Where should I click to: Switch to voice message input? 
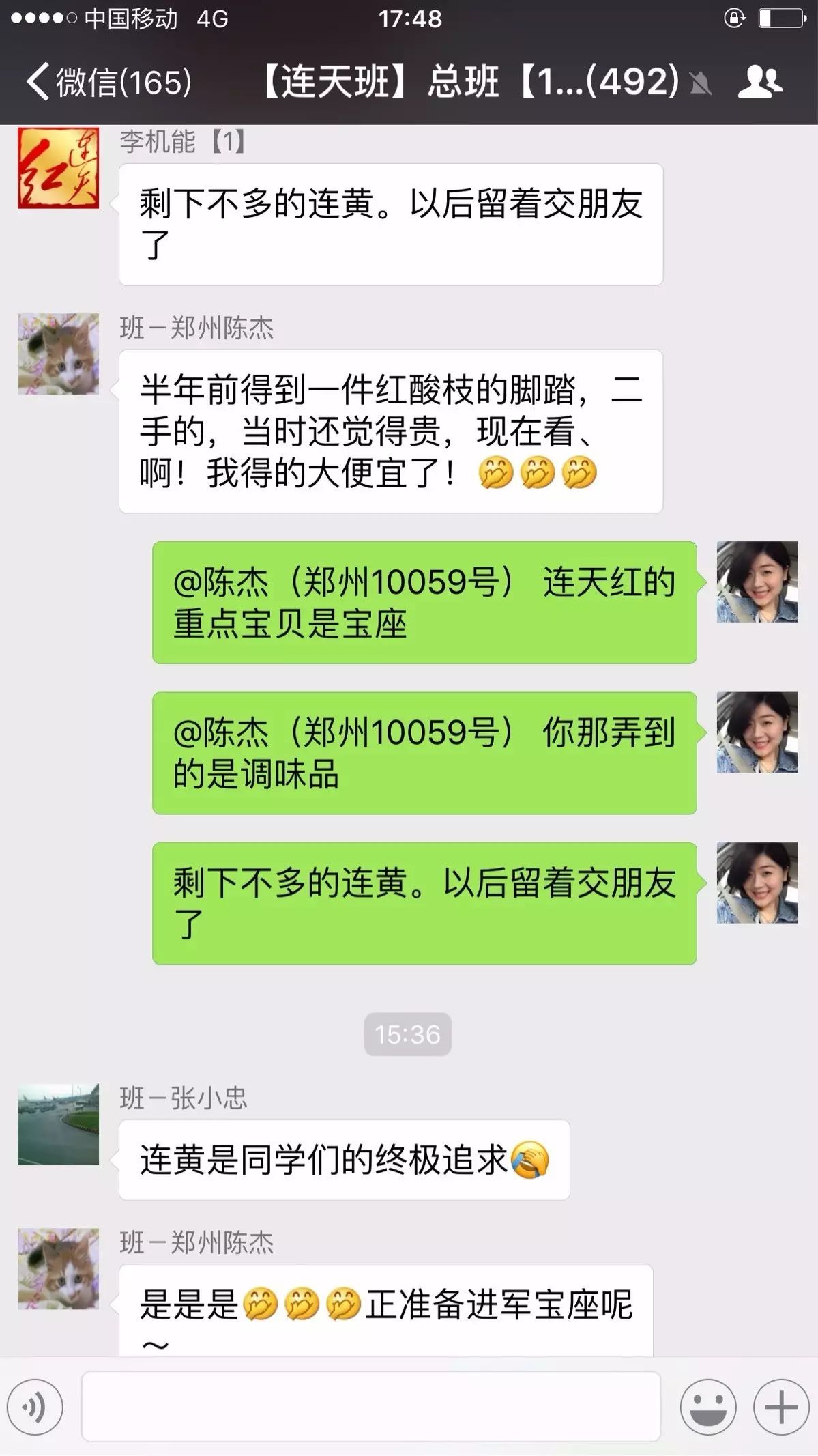[35, 1407]
